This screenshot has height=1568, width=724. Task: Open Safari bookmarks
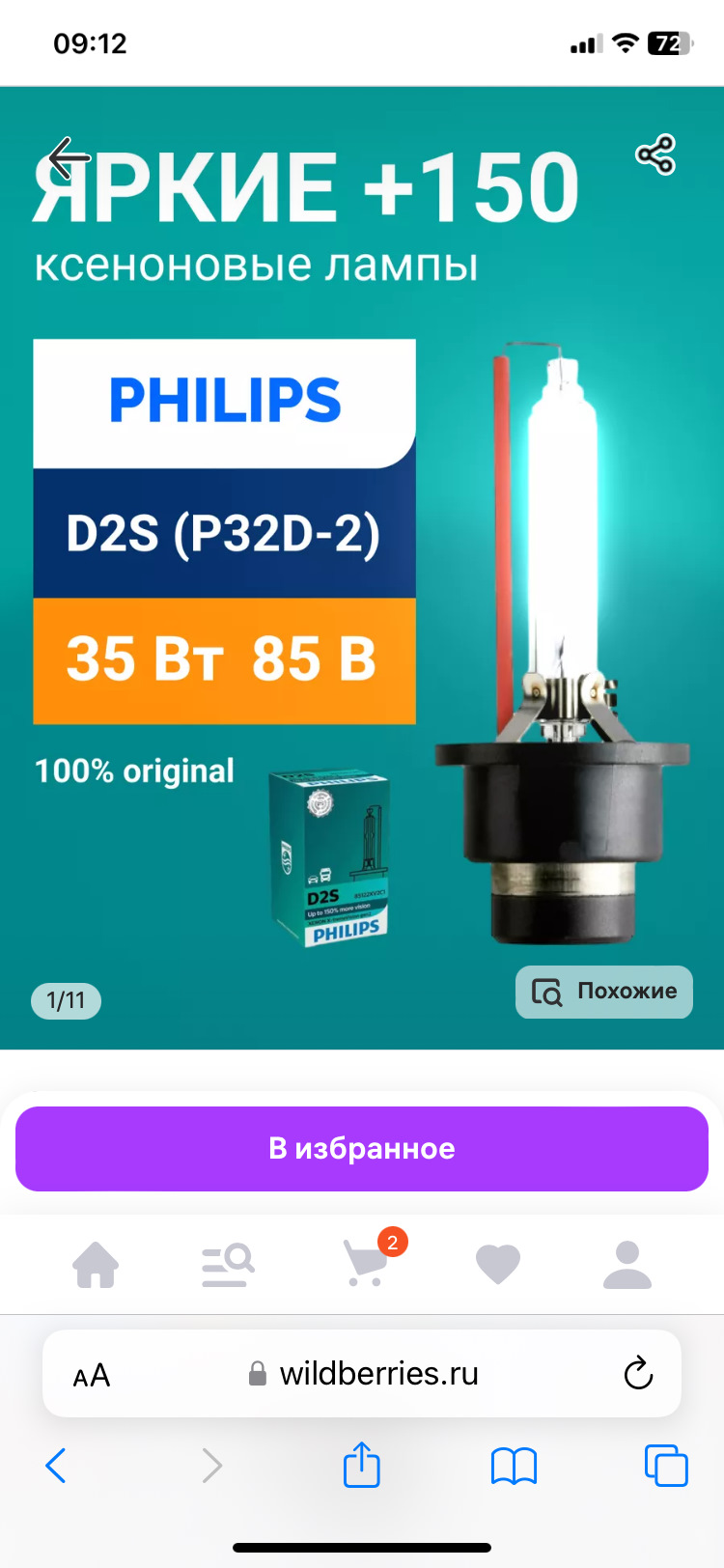[514, 1466]
